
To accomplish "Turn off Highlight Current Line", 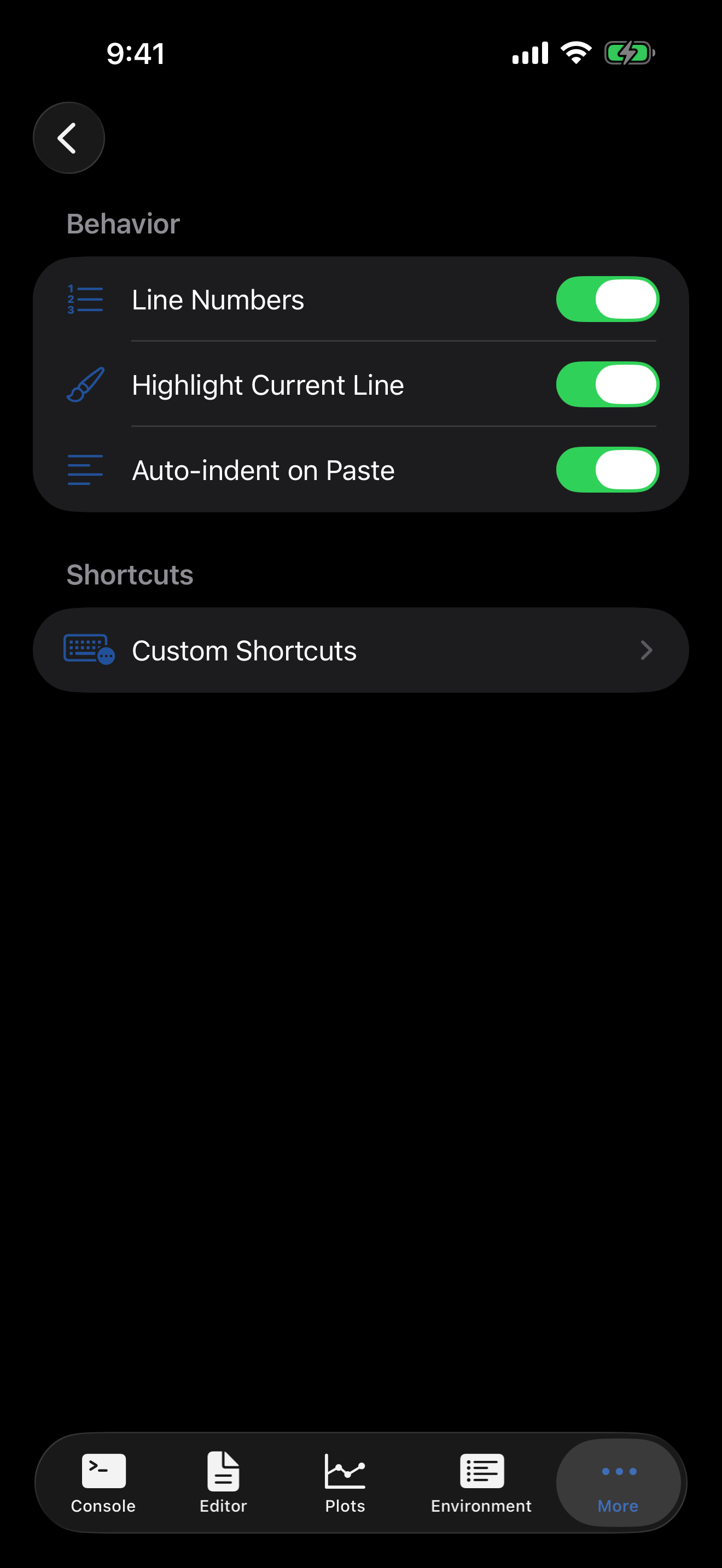I will [607, 384].
